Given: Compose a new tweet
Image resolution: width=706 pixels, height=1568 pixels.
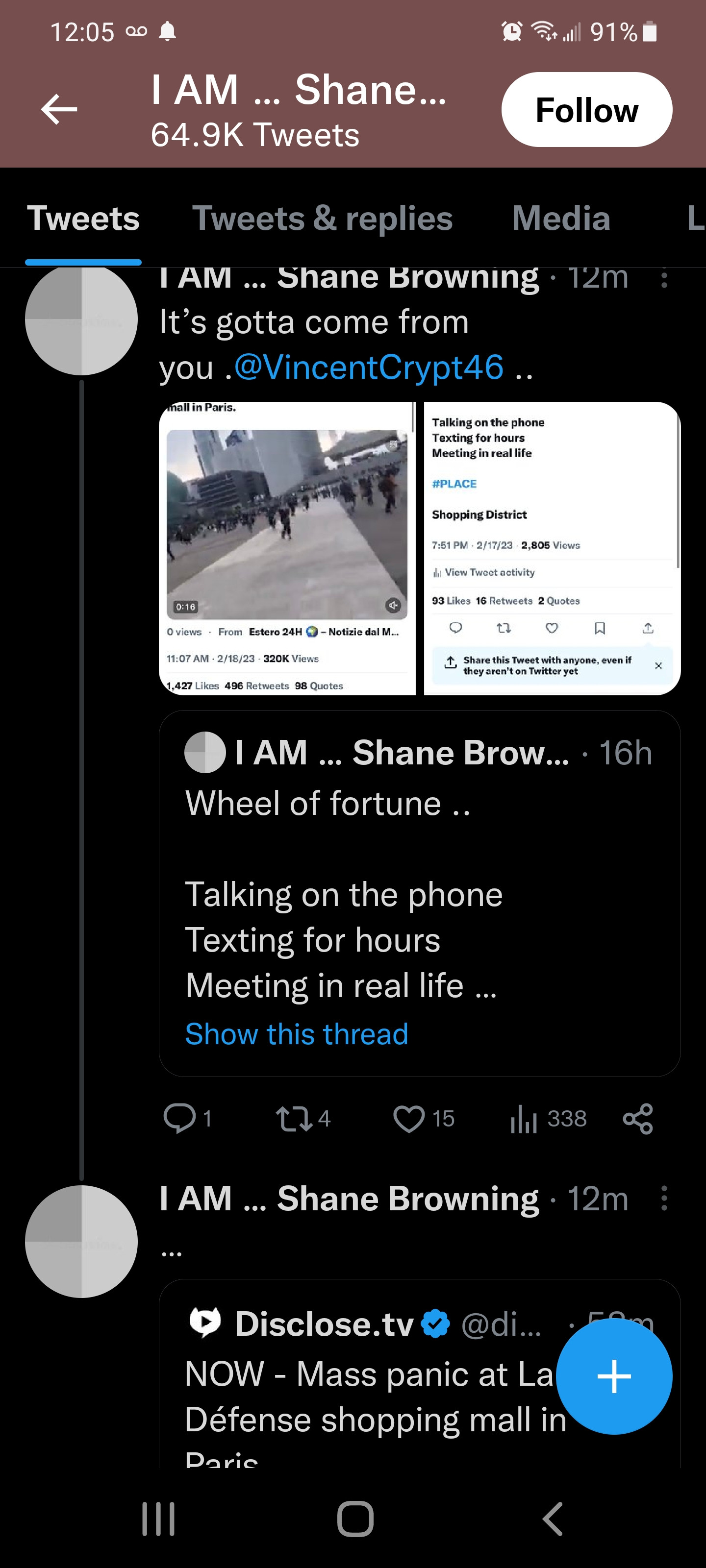Looking at the screenshot, I should click(613, 1376).
